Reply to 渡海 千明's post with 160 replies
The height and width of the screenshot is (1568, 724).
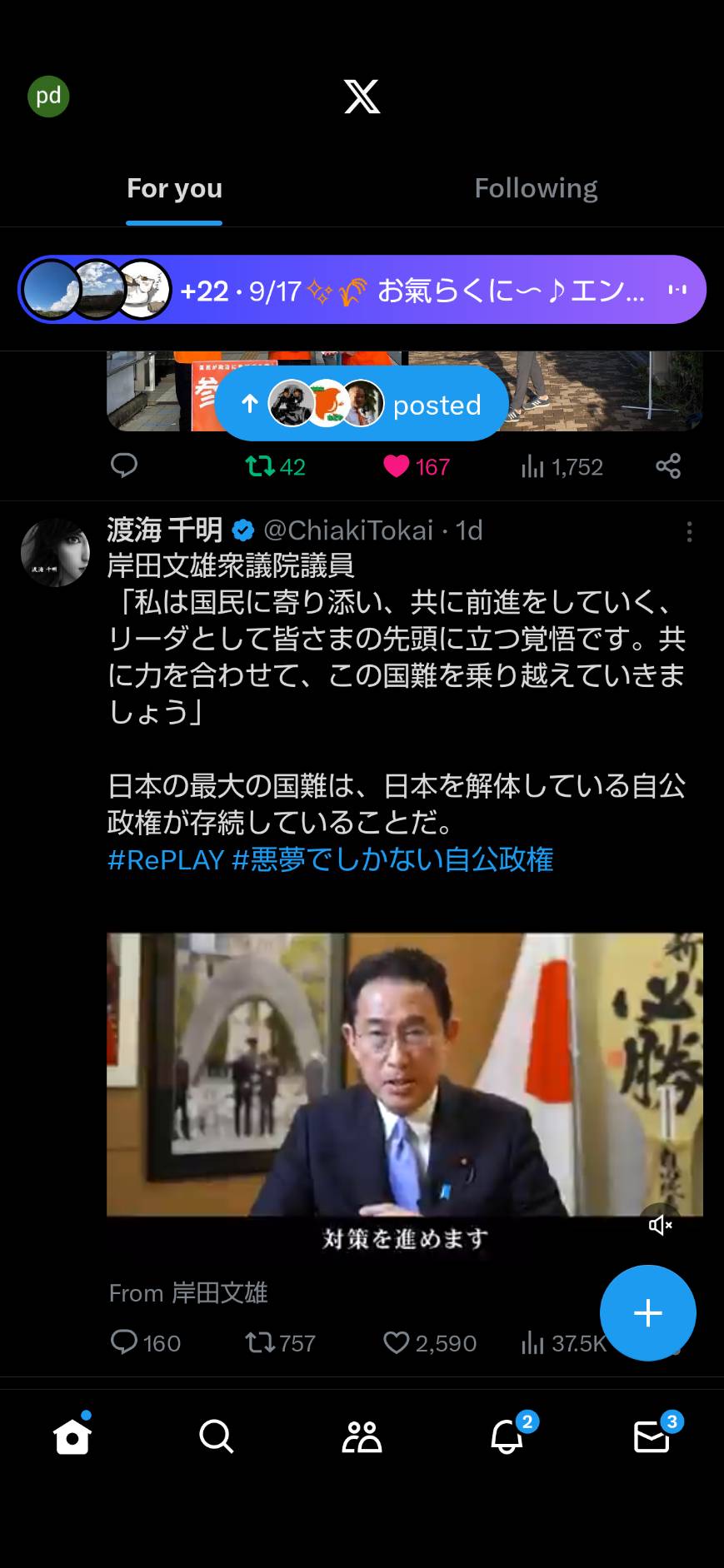145,1342
